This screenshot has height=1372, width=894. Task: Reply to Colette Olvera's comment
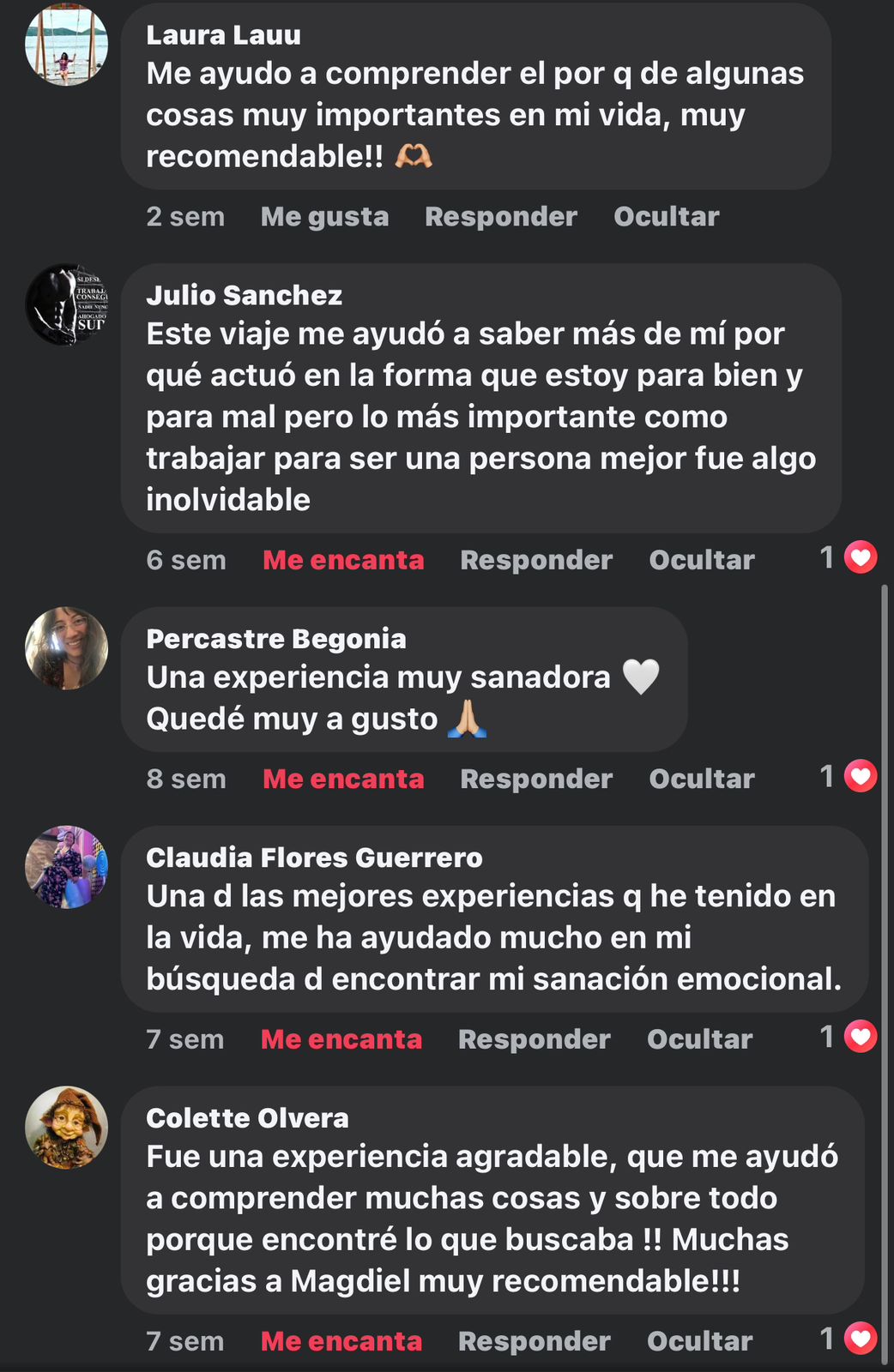tap(535, 1341)
